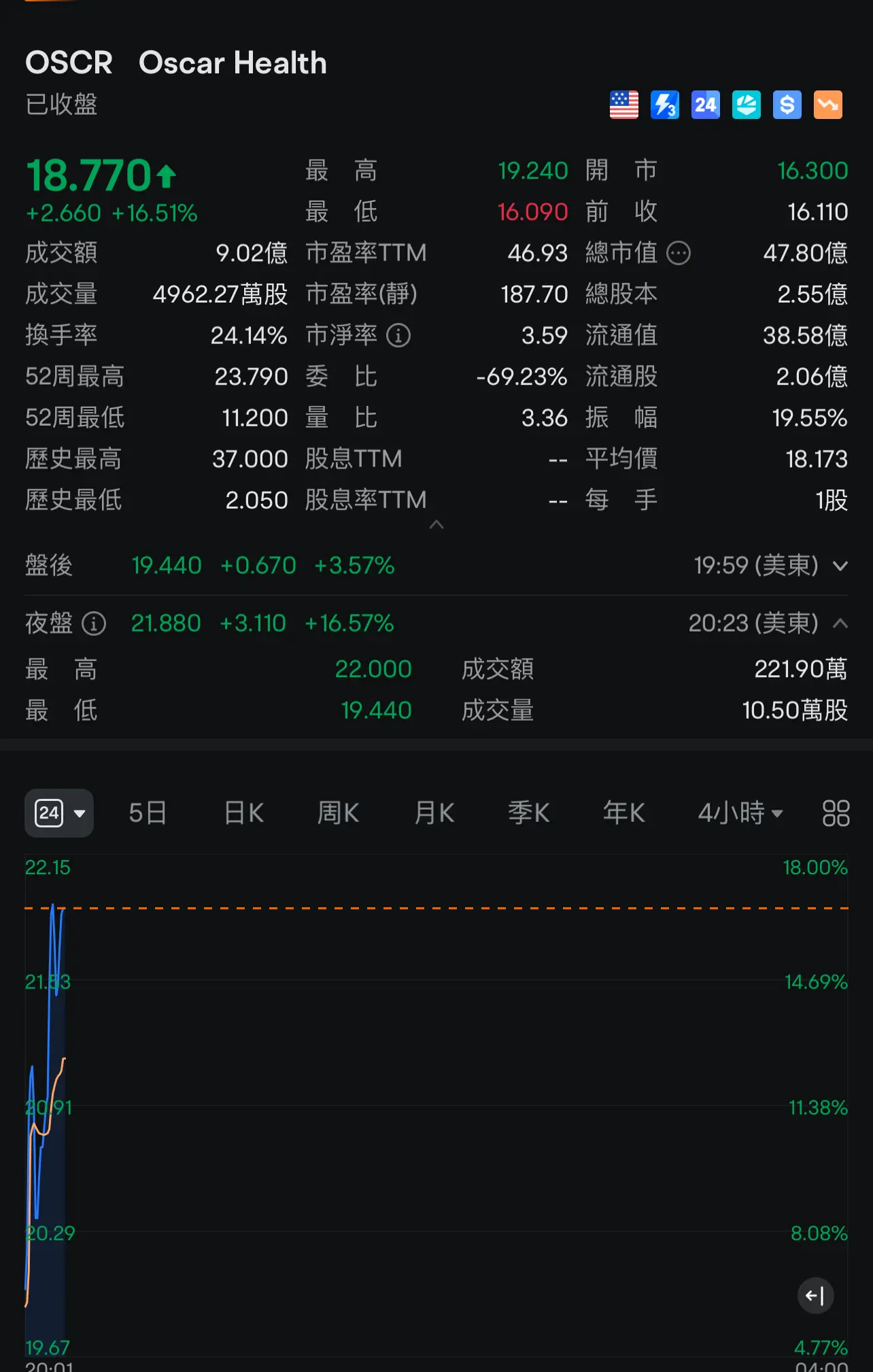Switch chart to 年K view
The image size is (873, 1372).
click(623, 813)
